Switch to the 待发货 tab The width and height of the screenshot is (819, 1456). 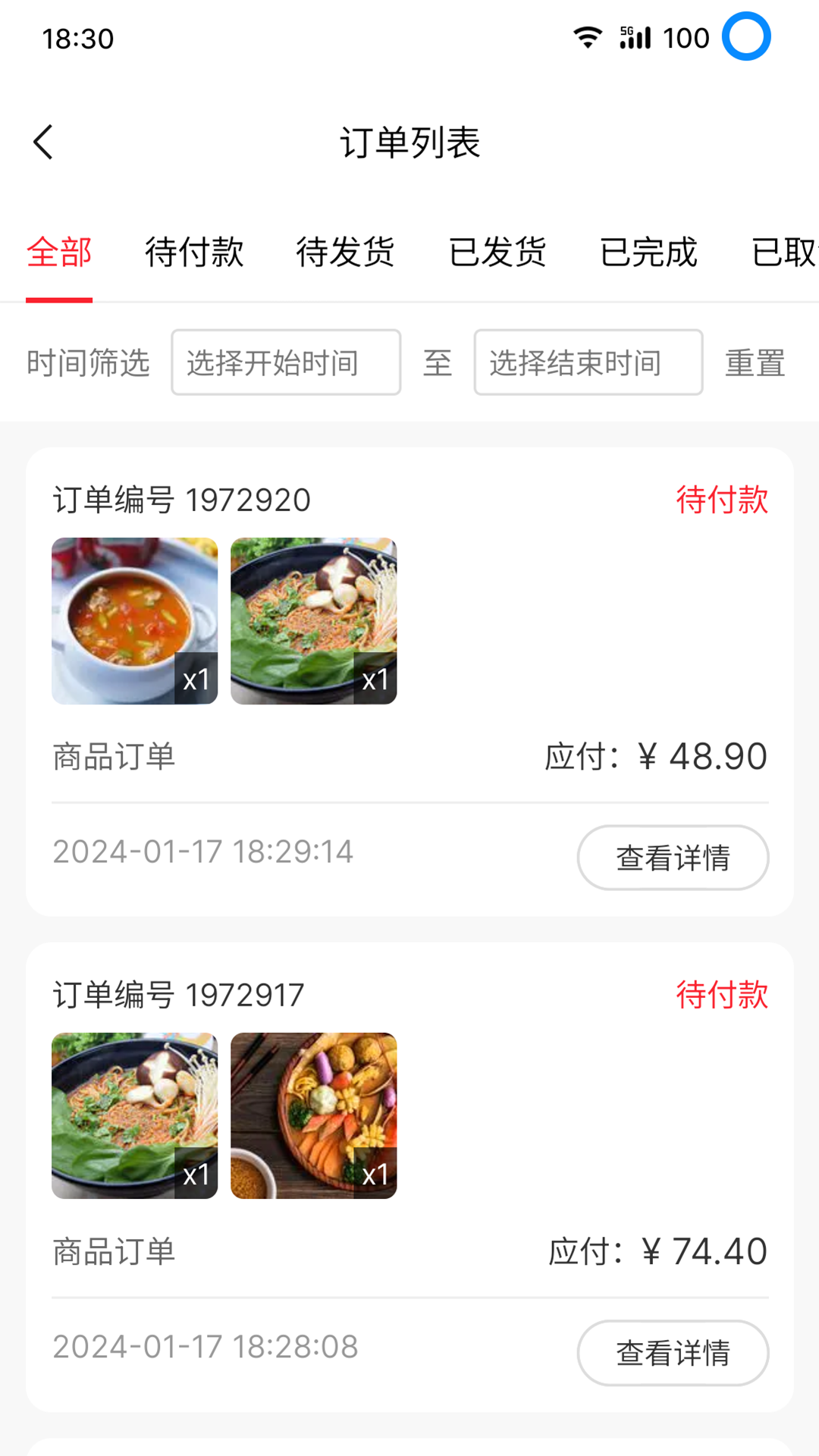[x=345, y=253]
